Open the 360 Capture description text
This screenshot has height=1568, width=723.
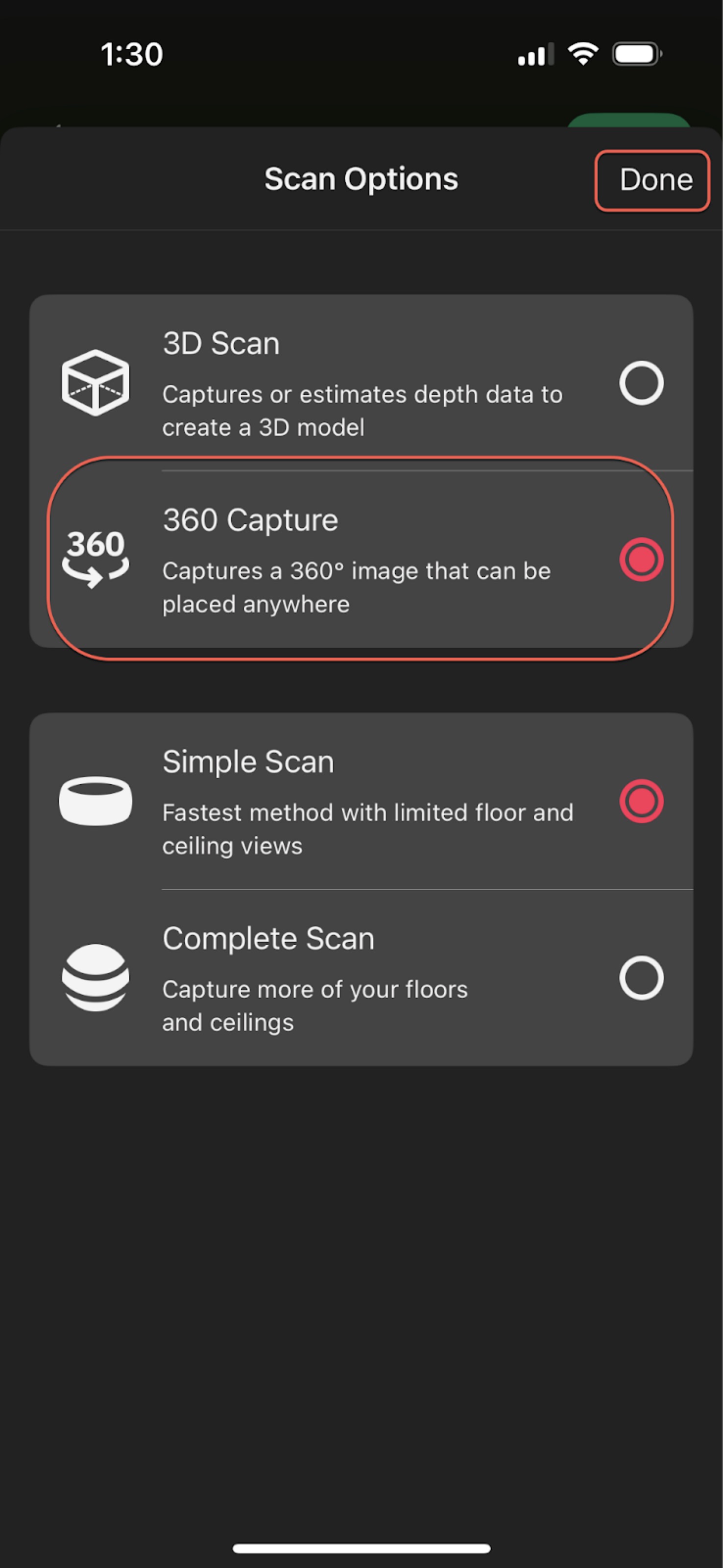point(356,586)
